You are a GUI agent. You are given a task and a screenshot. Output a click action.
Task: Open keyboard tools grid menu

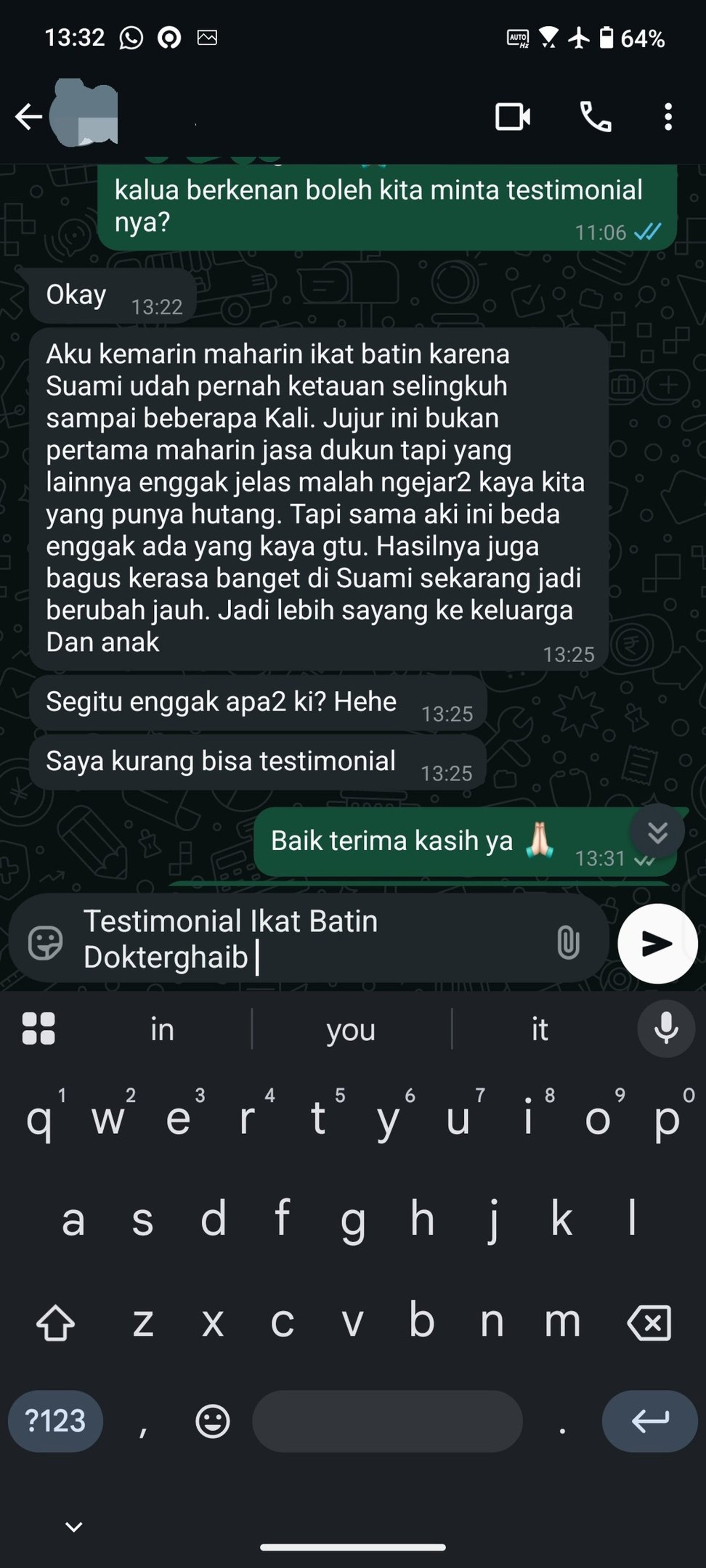[38, 1029]
